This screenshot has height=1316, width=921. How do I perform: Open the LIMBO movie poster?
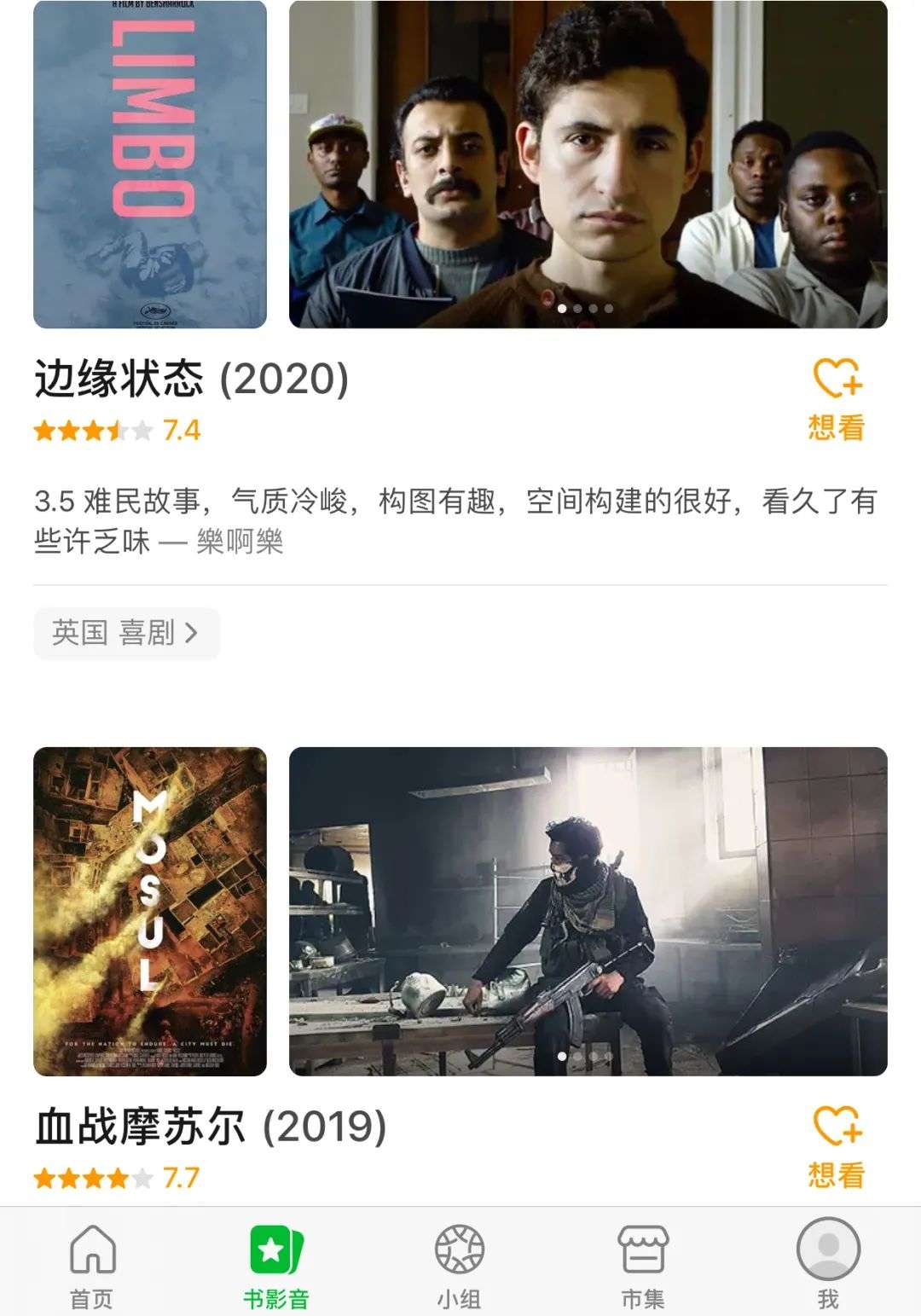(x=150, y=164)
